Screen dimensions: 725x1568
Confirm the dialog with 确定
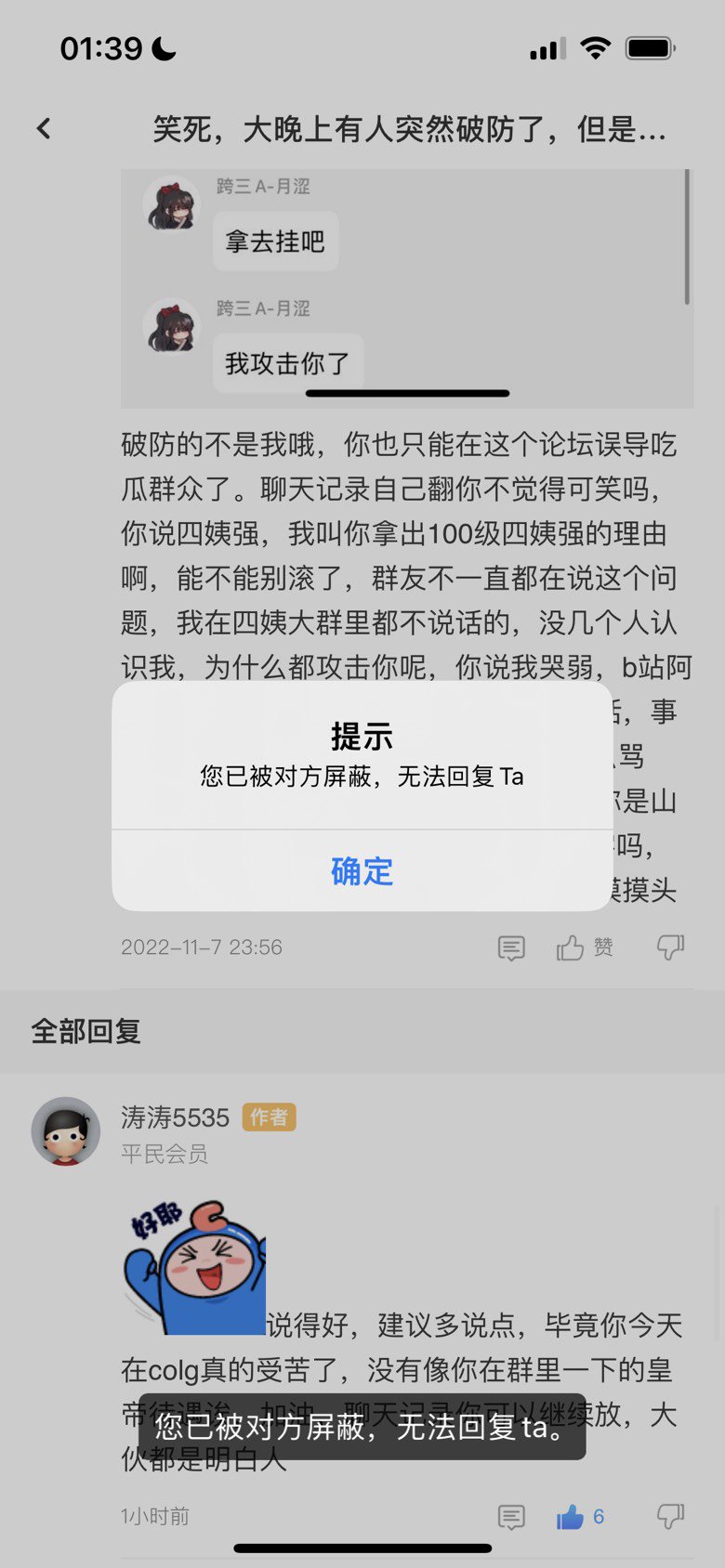[362, 871]
